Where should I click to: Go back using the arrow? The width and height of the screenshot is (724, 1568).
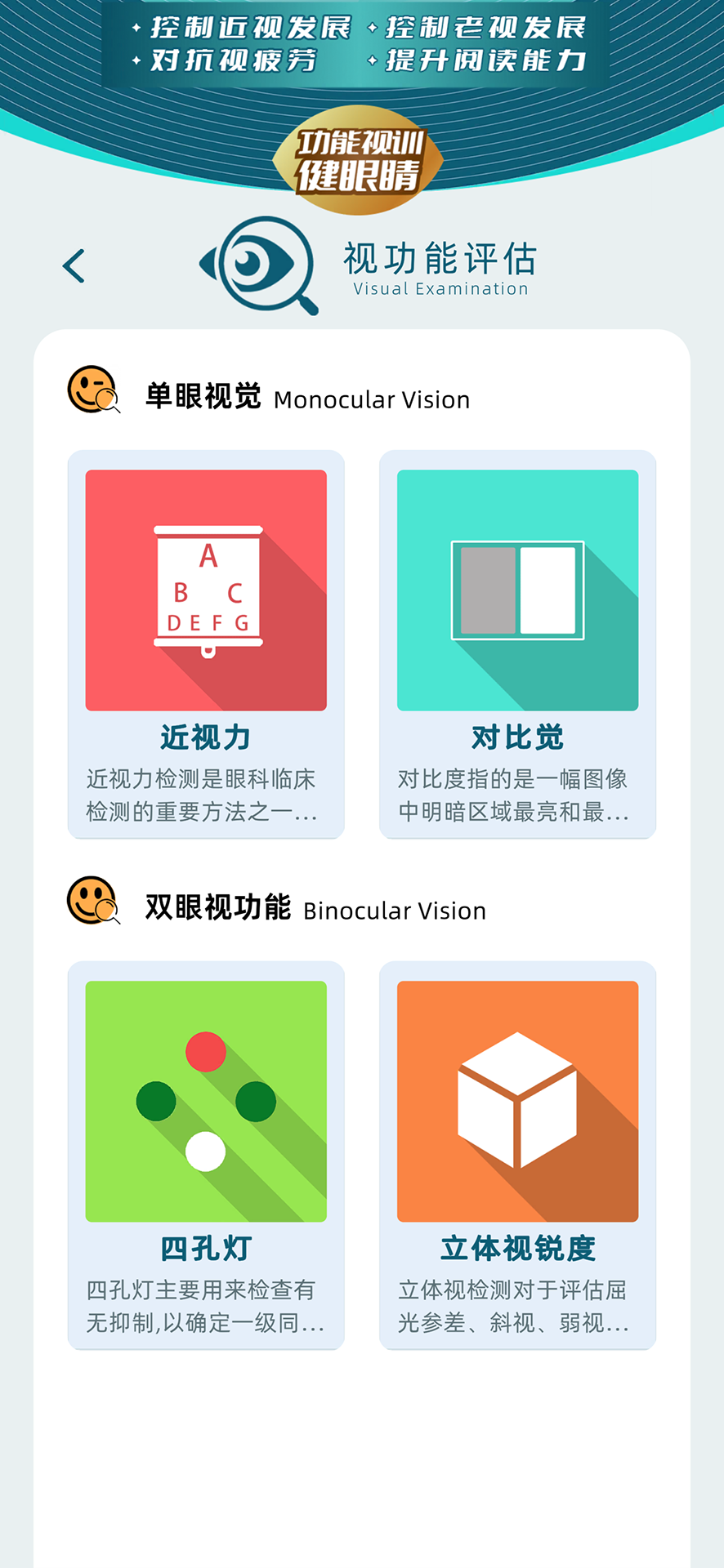[x=74, y=266]
